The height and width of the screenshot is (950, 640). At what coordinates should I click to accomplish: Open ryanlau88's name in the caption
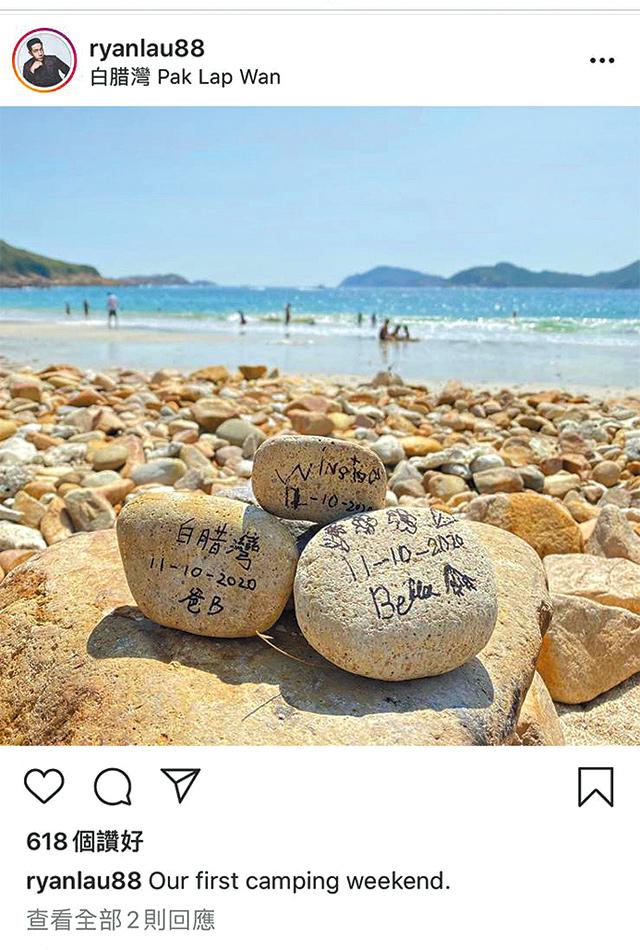click(84, 881)
